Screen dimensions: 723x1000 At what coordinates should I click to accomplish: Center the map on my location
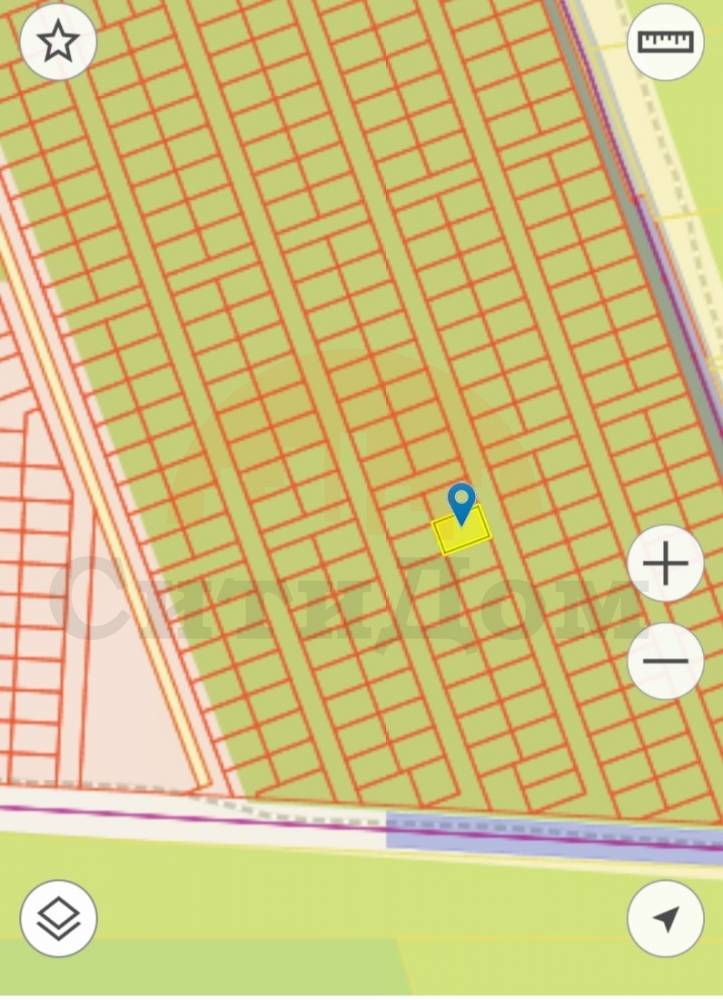click(x=665, y=918)
